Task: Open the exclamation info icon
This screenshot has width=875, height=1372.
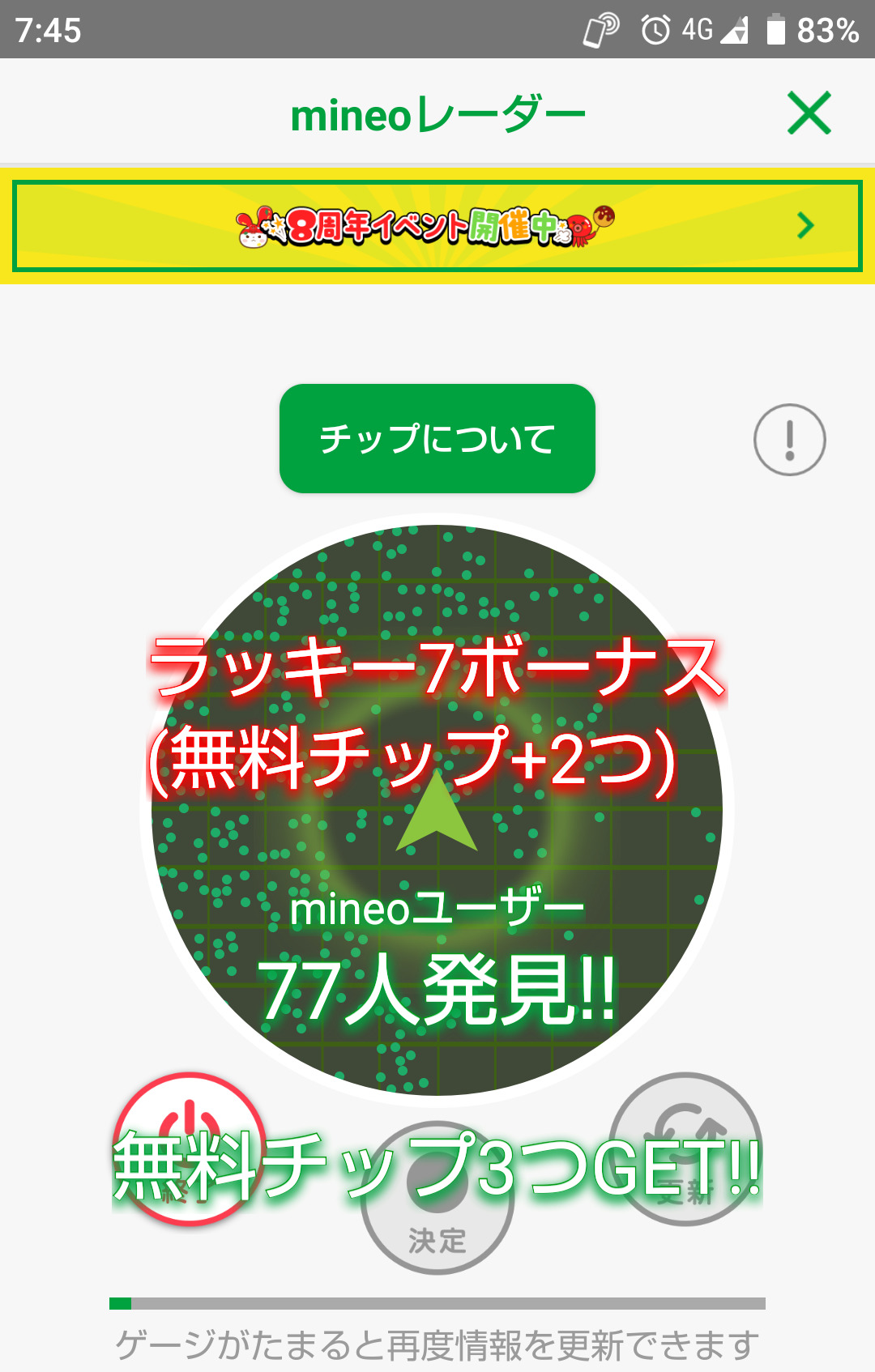Action: [x=789, y=440]
